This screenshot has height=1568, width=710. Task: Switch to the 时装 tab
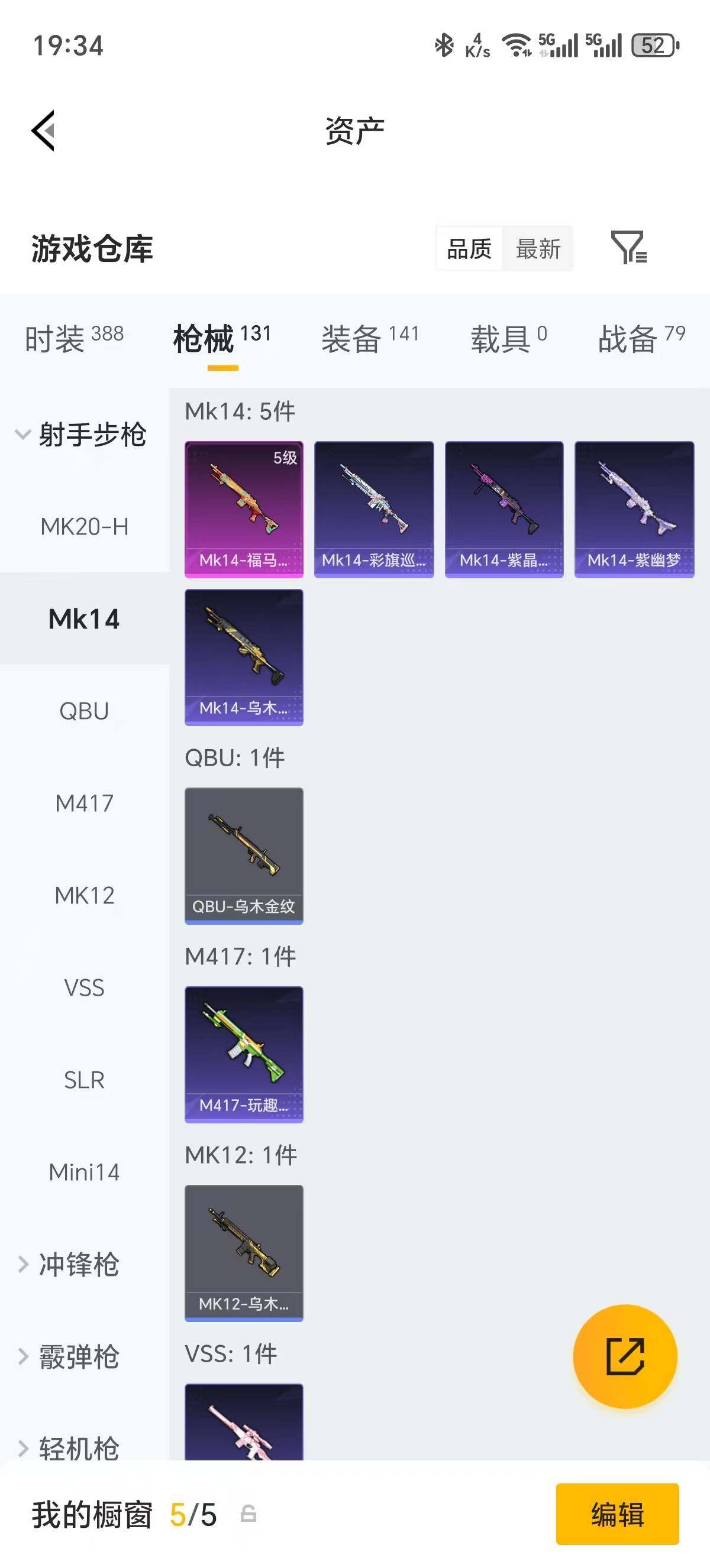[74, 337]
